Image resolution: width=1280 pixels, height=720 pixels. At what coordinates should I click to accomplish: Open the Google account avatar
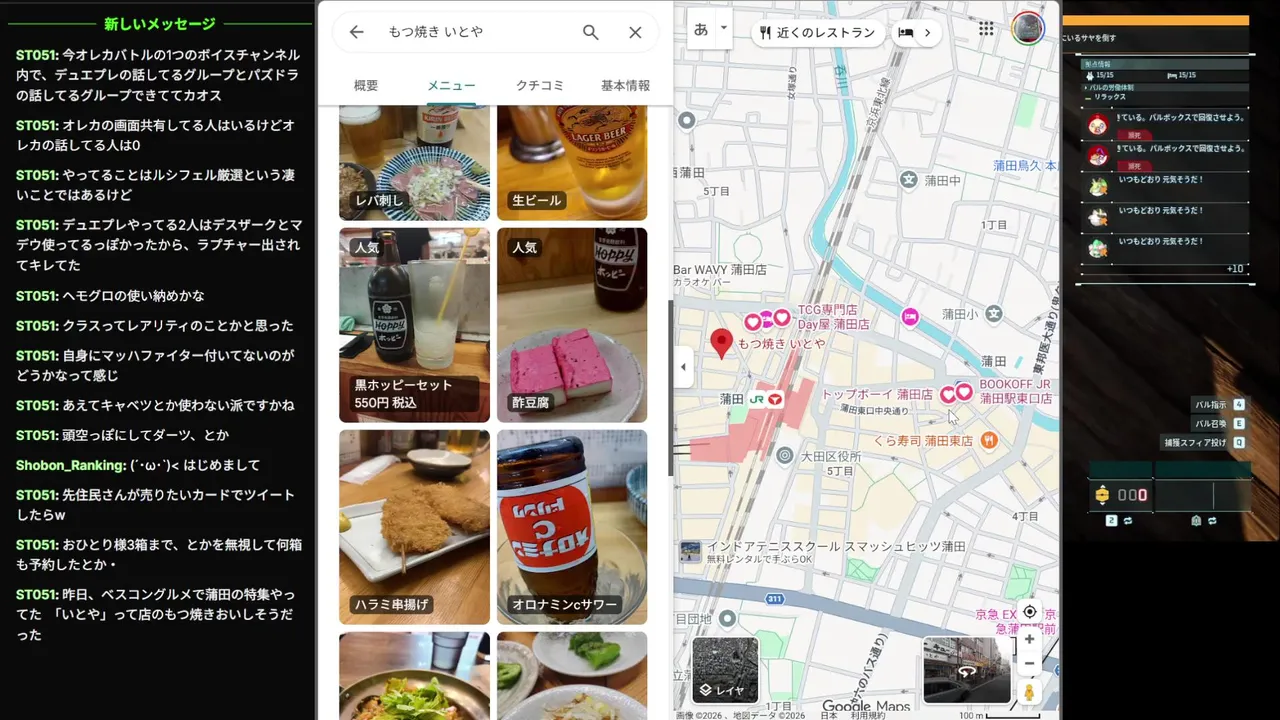[x=1028, y=29]
